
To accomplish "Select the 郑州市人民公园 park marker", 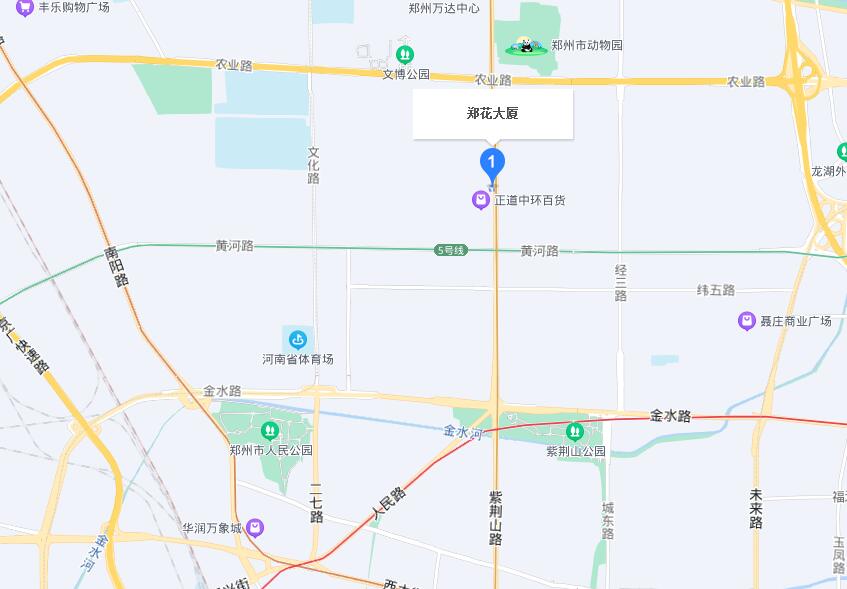I will (269, 431).
